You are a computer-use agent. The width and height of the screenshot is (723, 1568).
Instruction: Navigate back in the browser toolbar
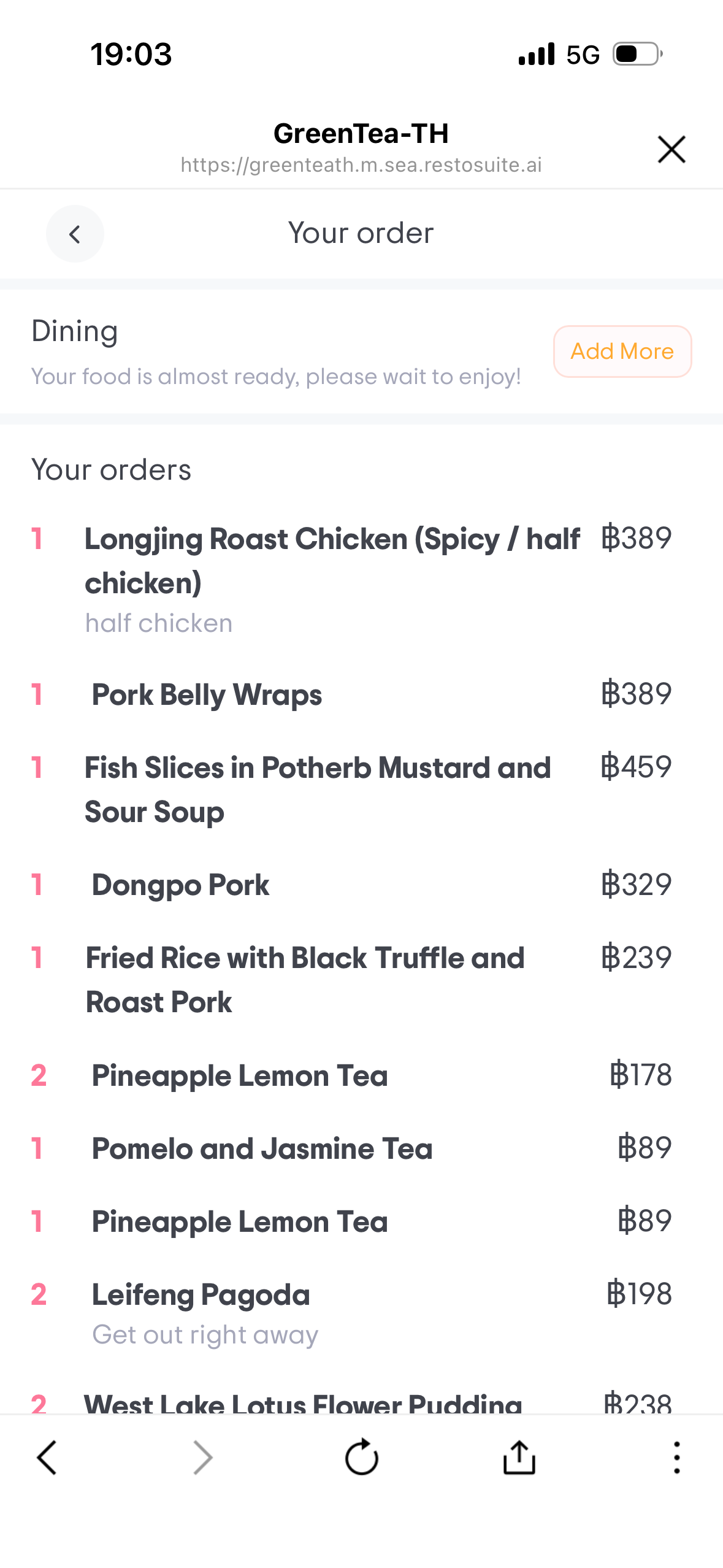47,1457
